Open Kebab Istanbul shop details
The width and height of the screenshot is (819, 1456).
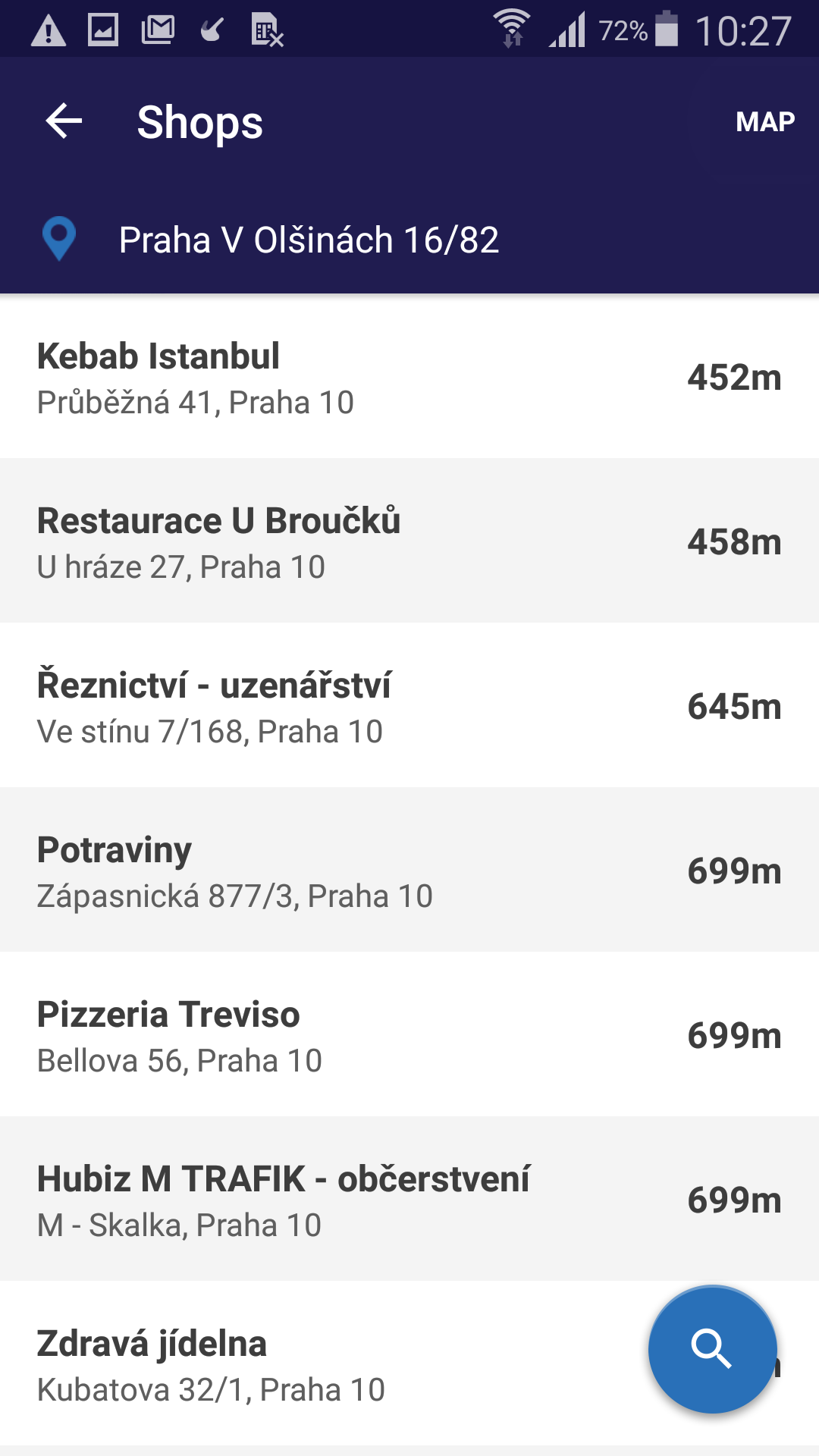409,376
